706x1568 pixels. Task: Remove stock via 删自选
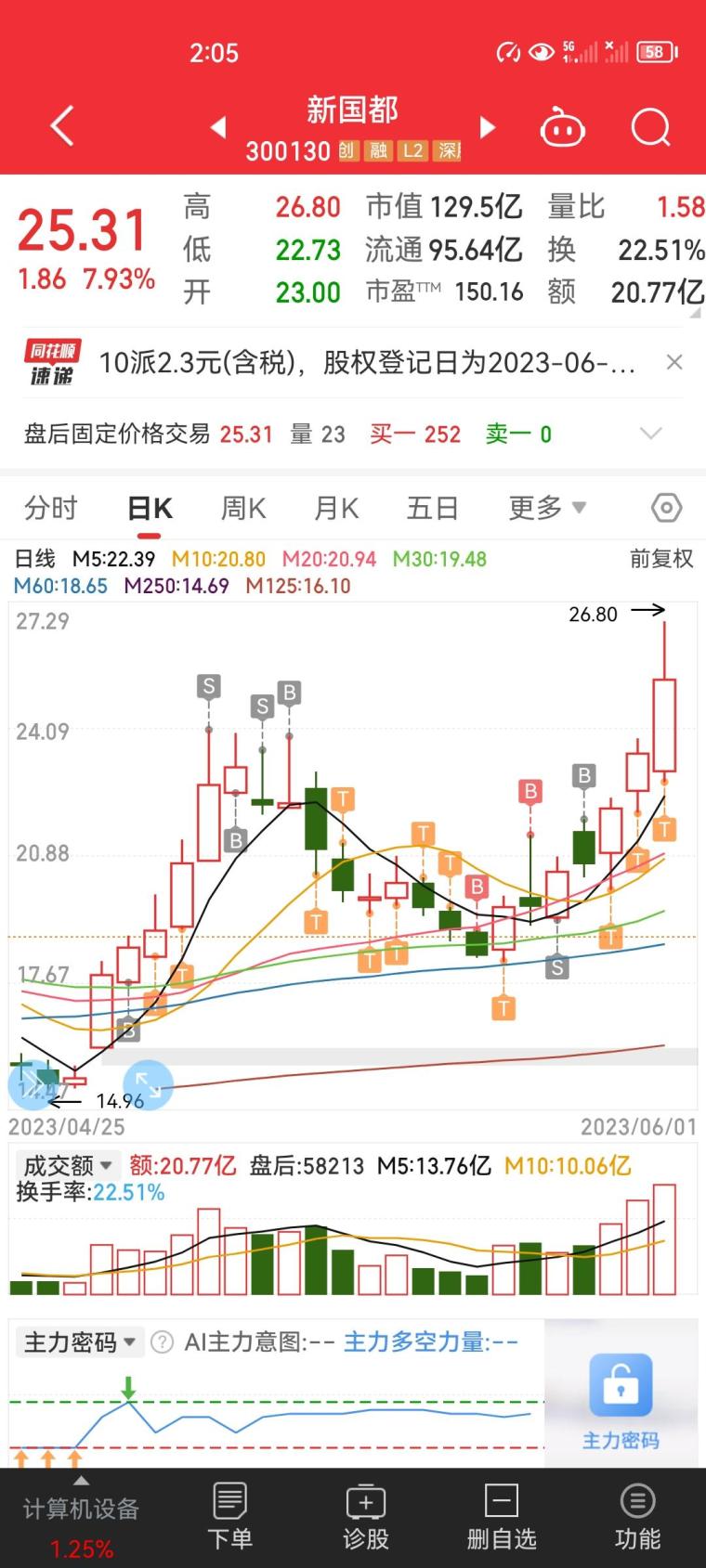click(x=502, y=1516)
